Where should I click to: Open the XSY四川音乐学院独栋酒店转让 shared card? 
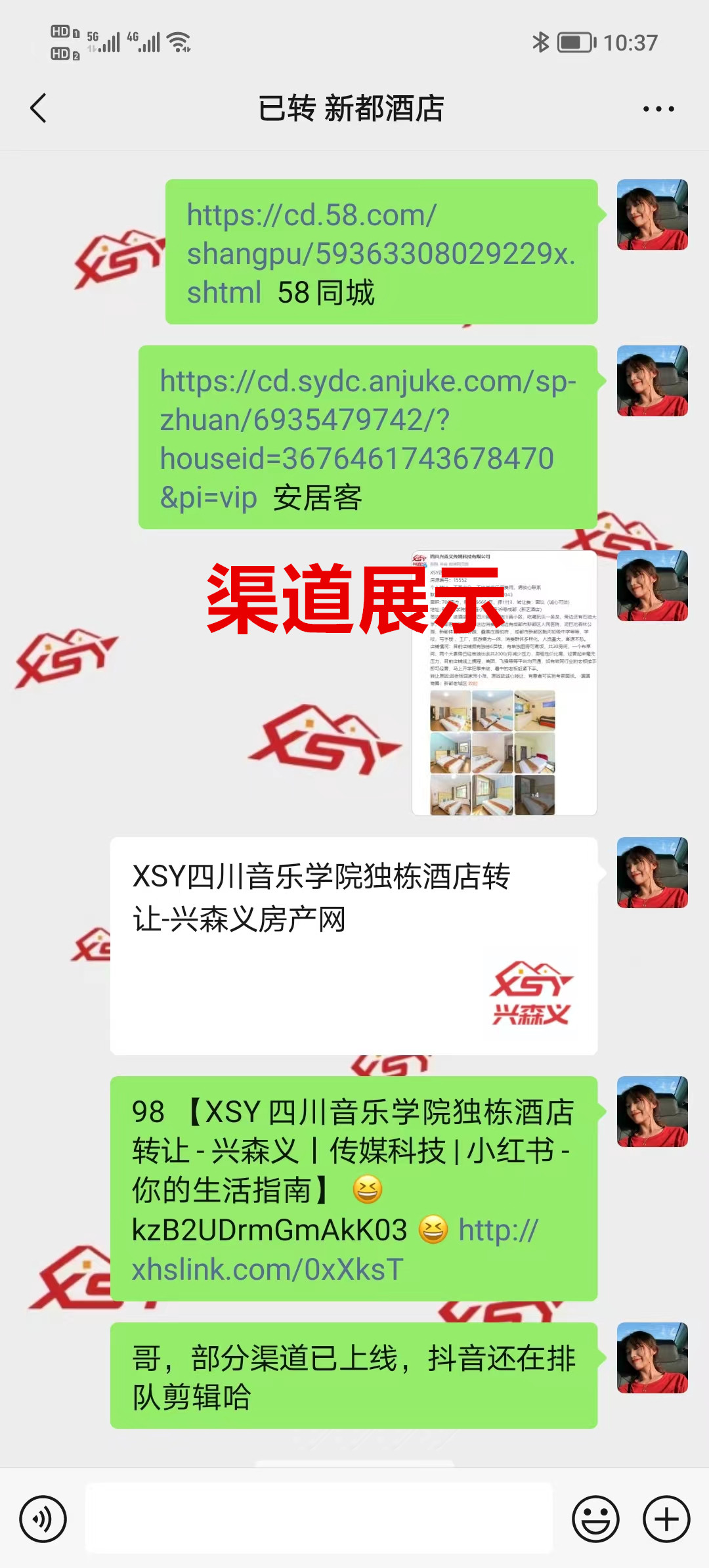point(354,946)
